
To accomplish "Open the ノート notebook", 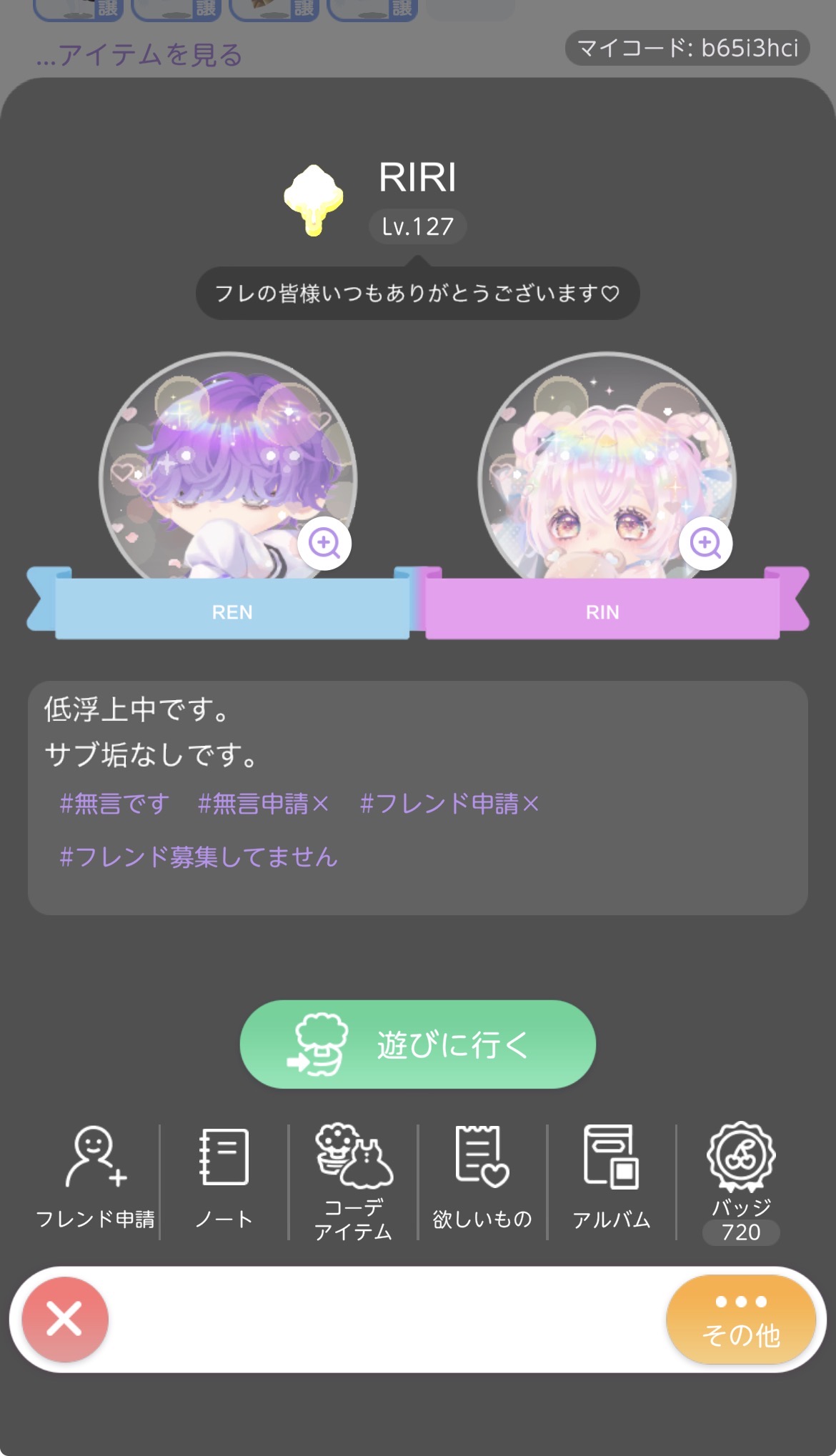I will click(x=224, y=1179).
